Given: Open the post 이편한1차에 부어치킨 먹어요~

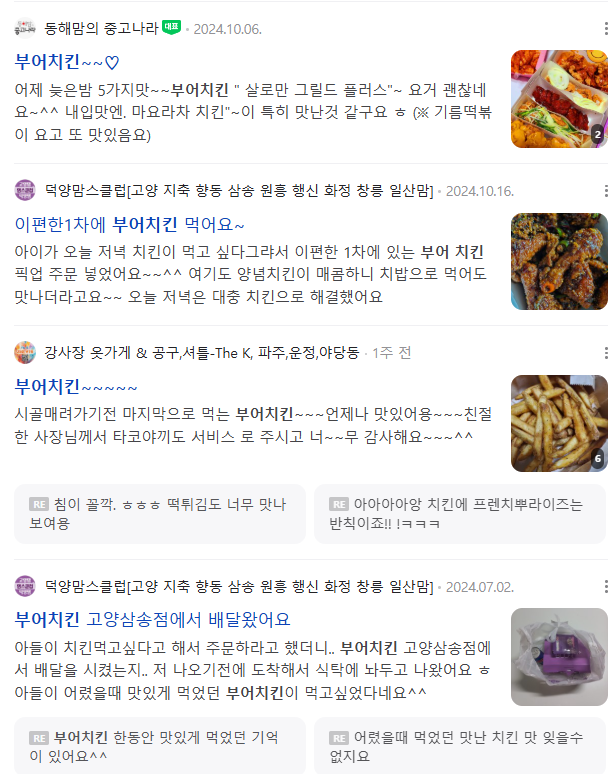Looking at the screenshot, I should (130, 223).
